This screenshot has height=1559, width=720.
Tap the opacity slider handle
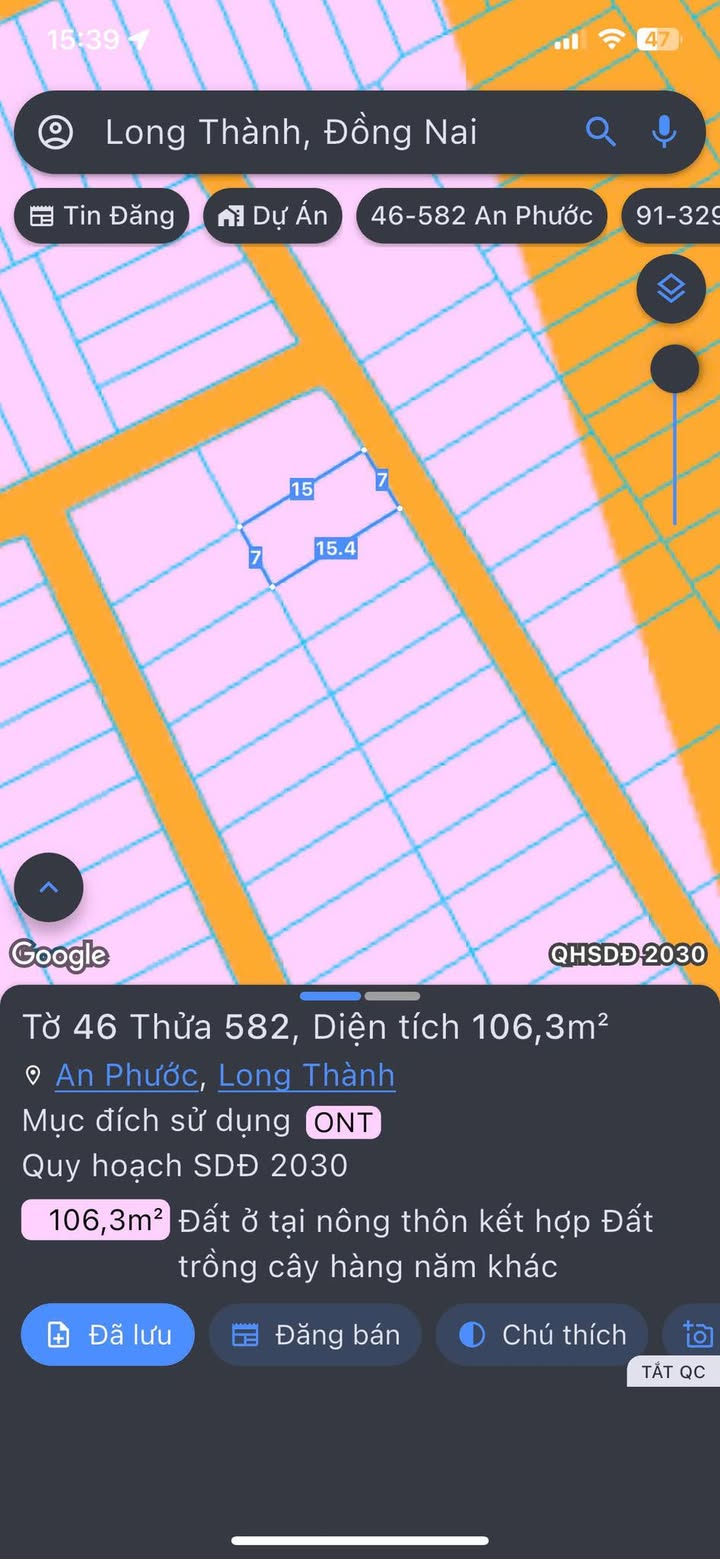675,369
